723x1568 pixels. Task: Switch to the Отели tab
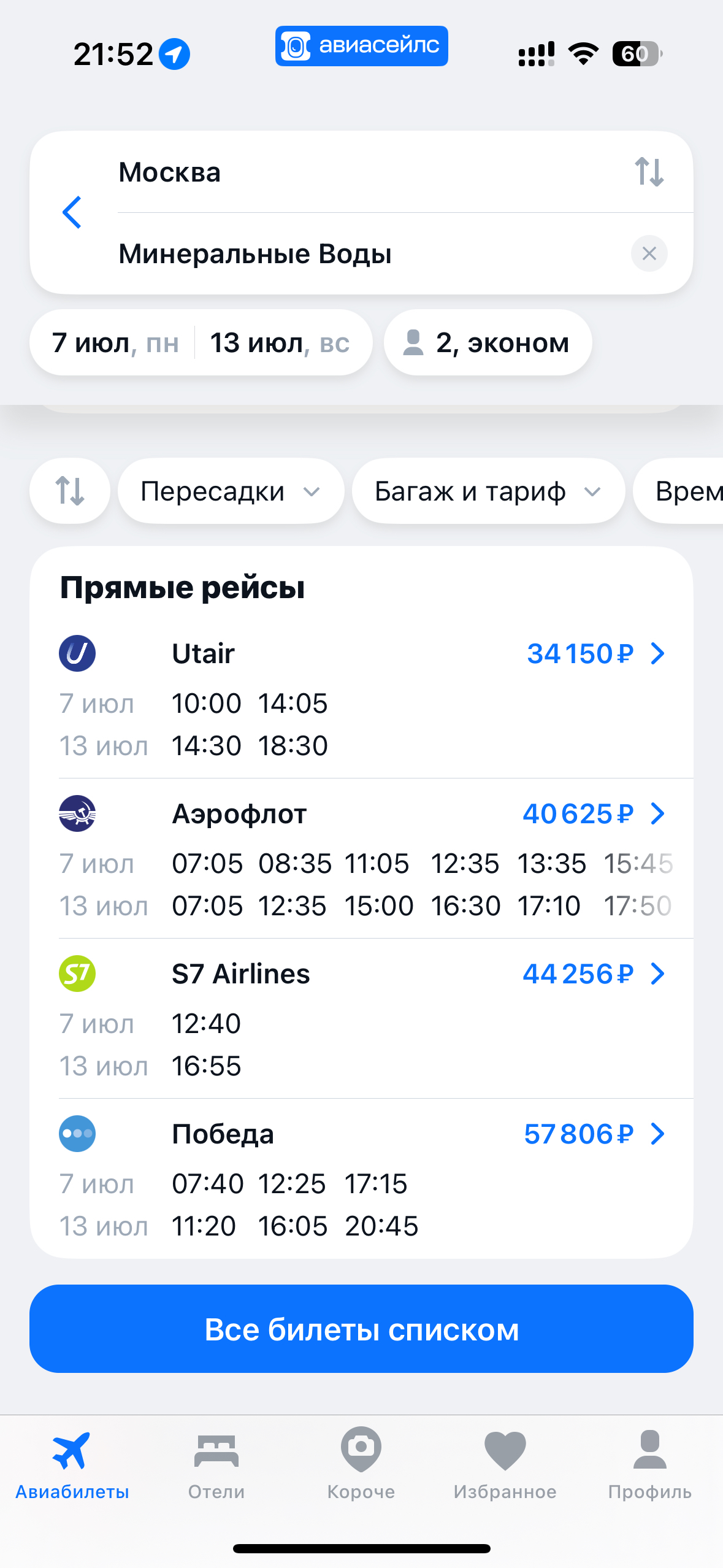click(x=216, y=1465)
